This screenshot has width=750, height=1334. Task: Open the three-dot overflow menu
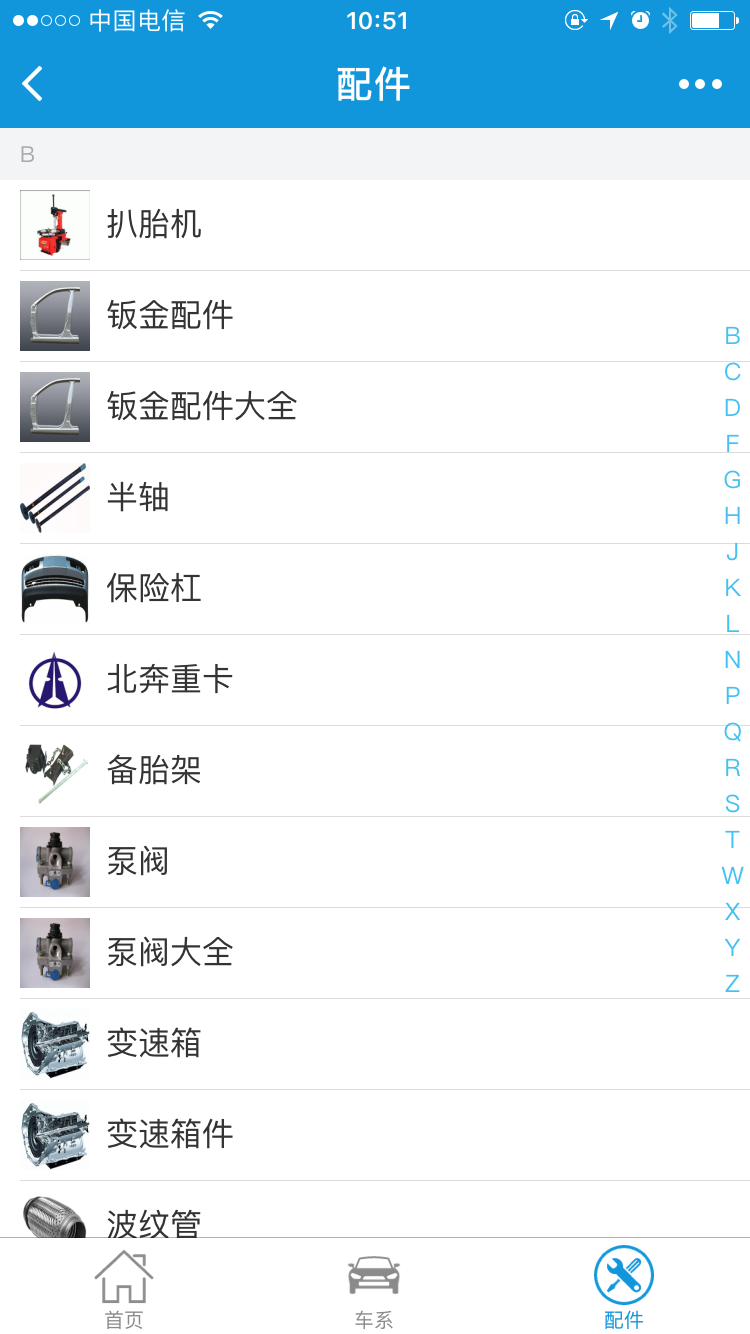(700, 84)
